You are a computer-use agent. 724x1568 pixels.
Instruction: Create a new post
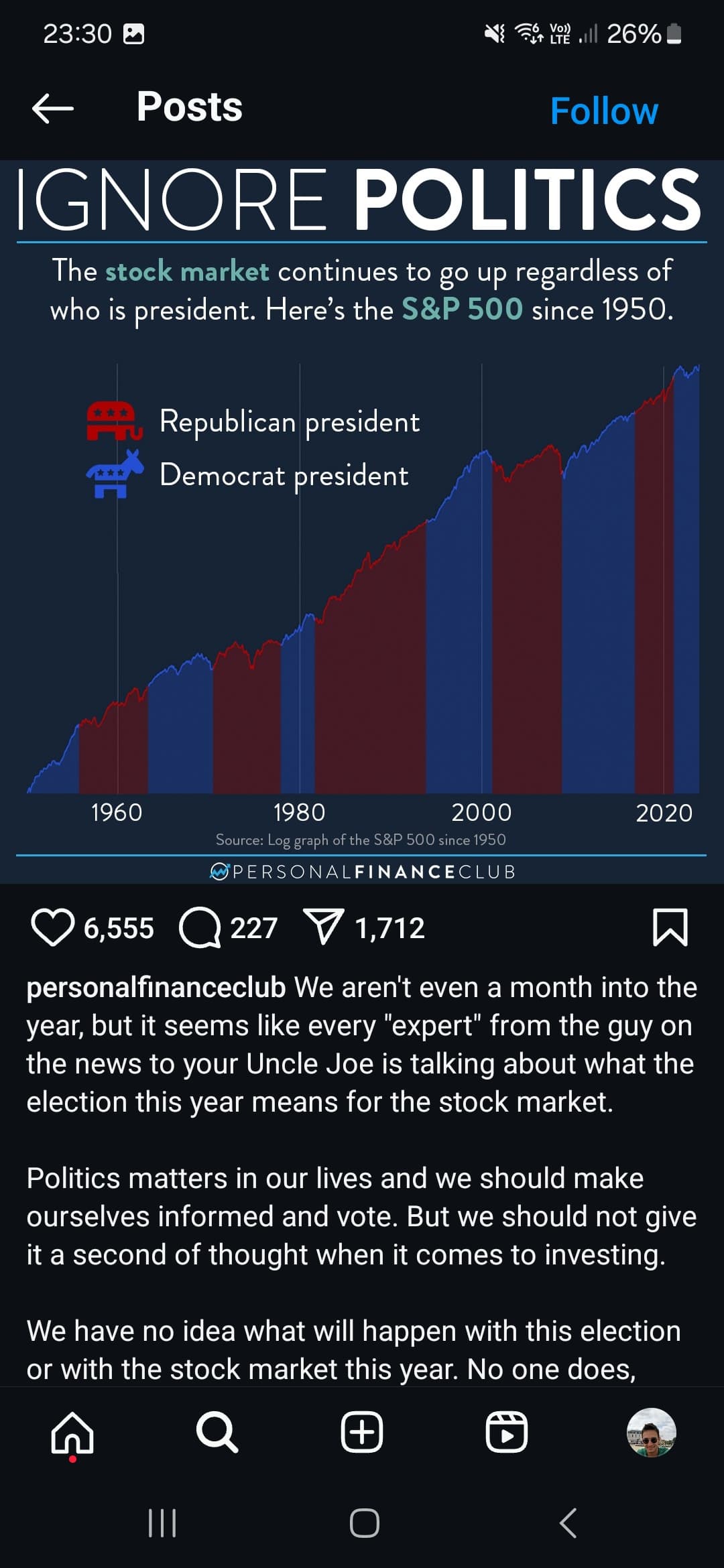(x=362, y=1433)
